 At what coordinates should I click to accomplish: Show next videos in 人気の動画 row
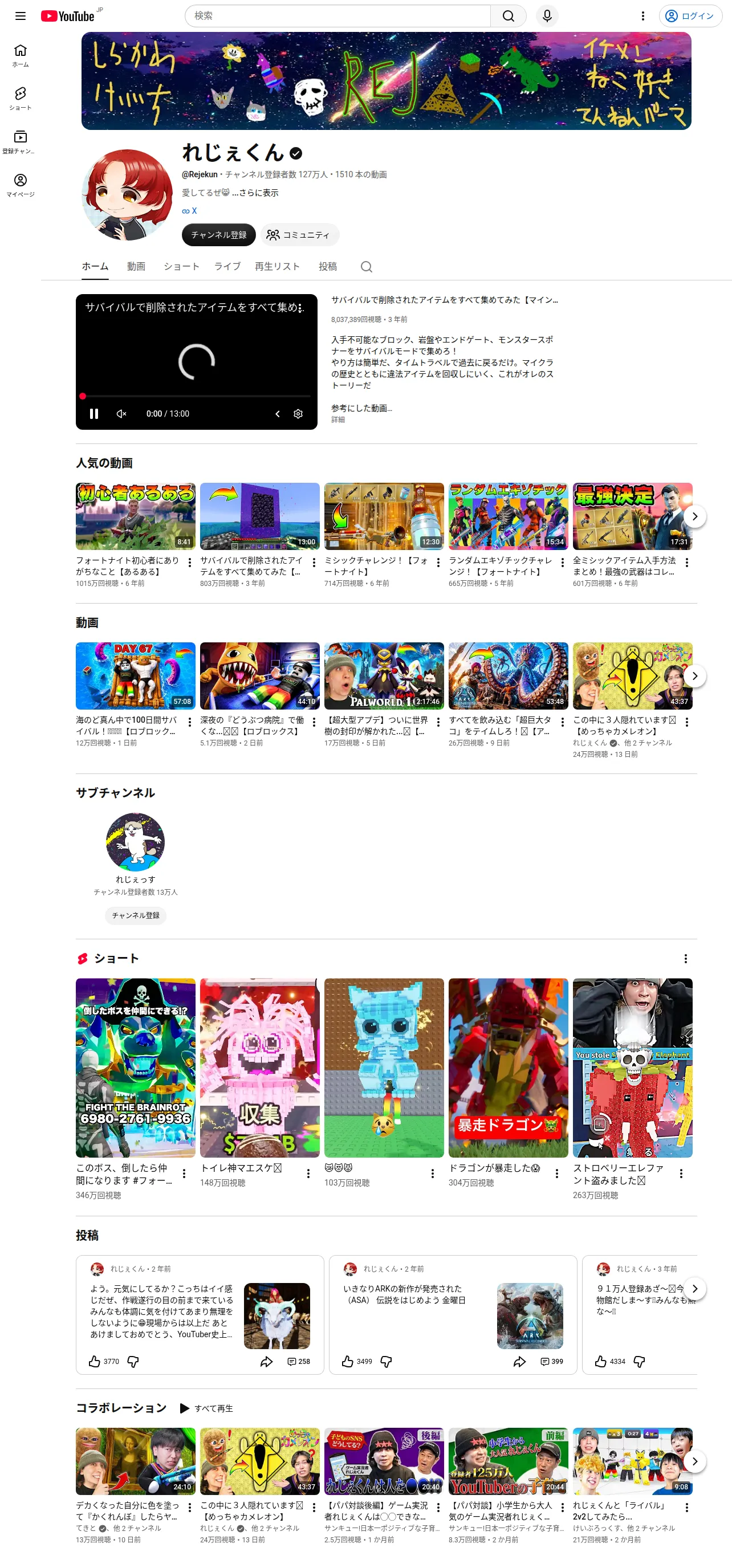coord(694,517)
